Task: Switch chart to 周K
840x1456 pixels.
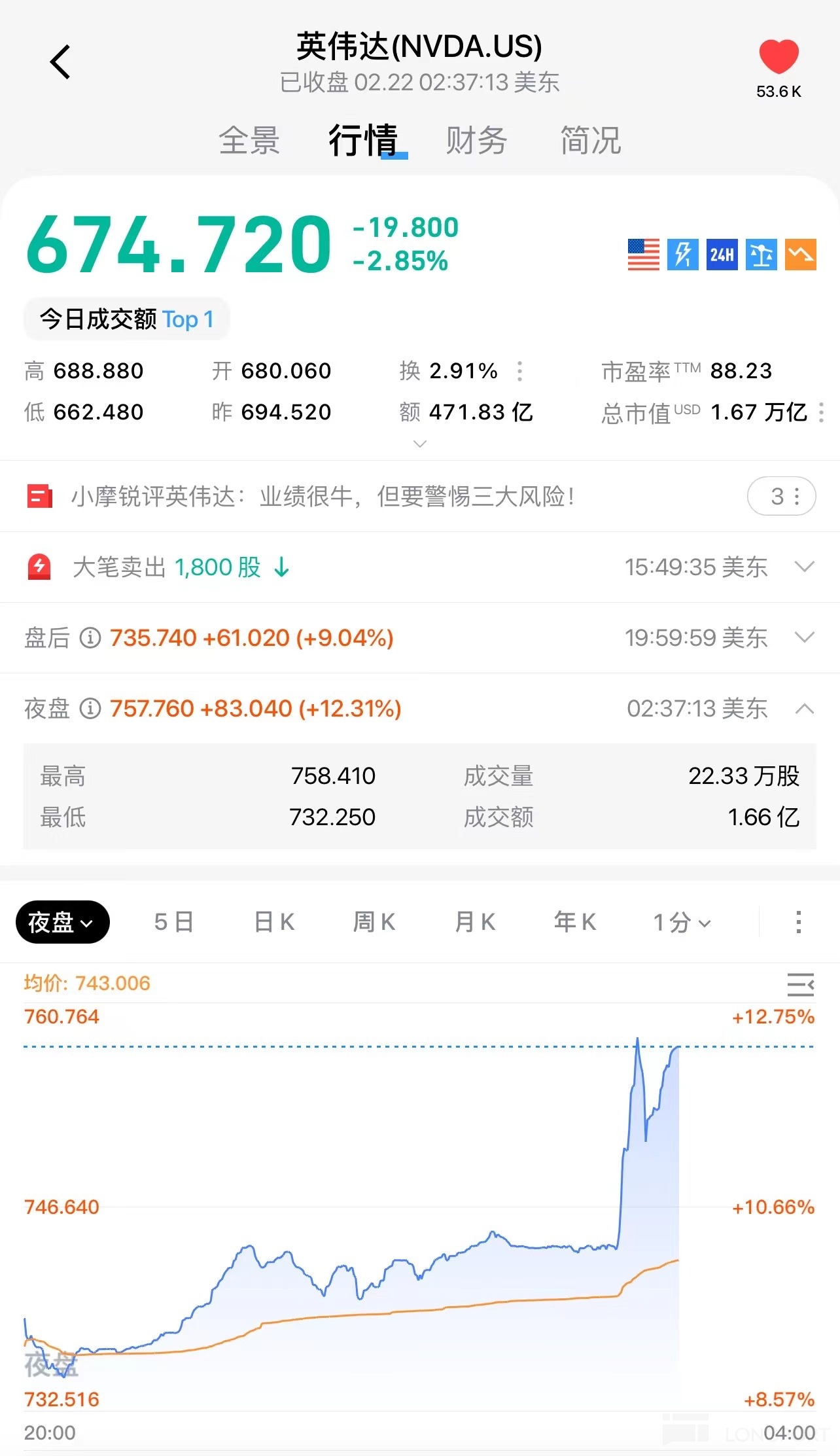Action: (374, 922)
